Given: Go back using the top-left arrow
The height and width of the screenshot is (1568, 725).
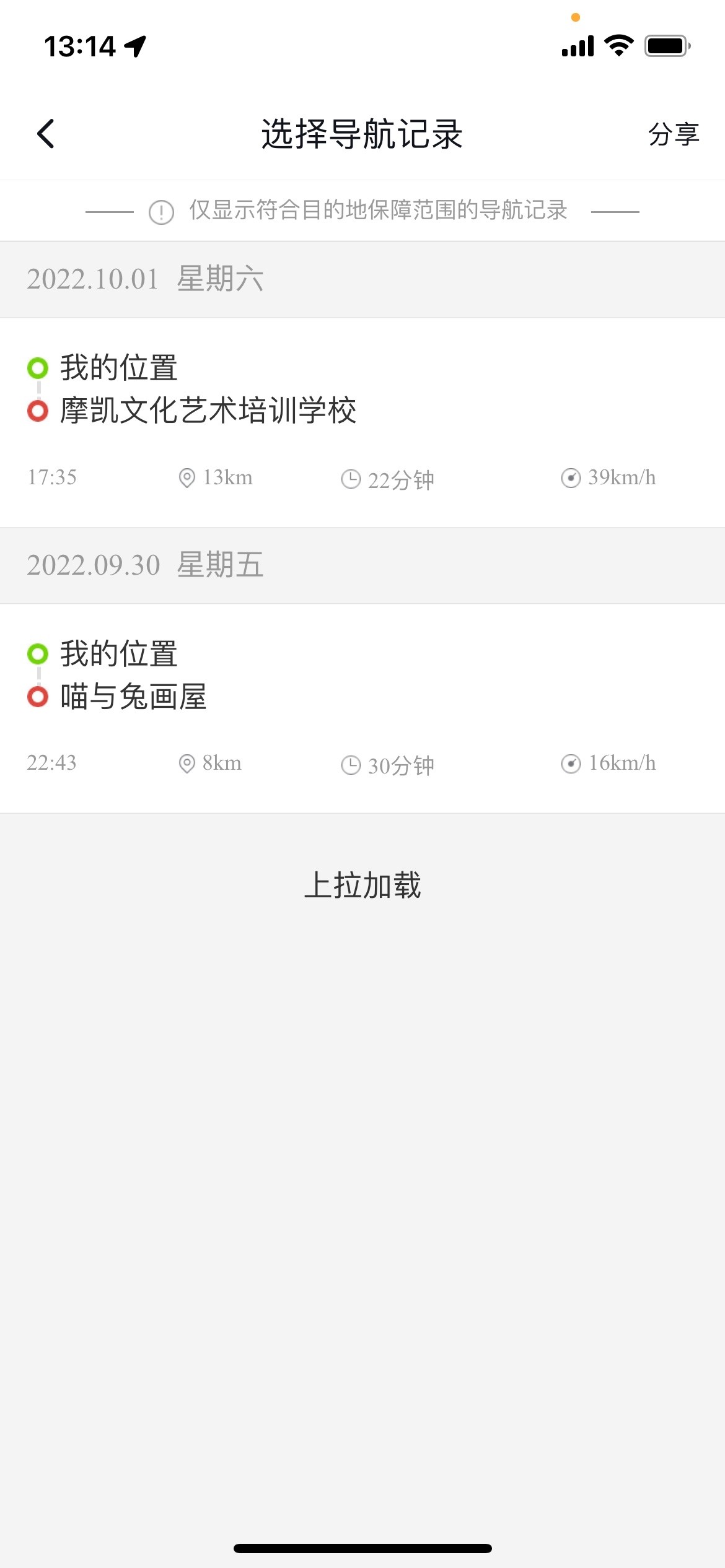Looking at the screenshot, I should point(46,134).
